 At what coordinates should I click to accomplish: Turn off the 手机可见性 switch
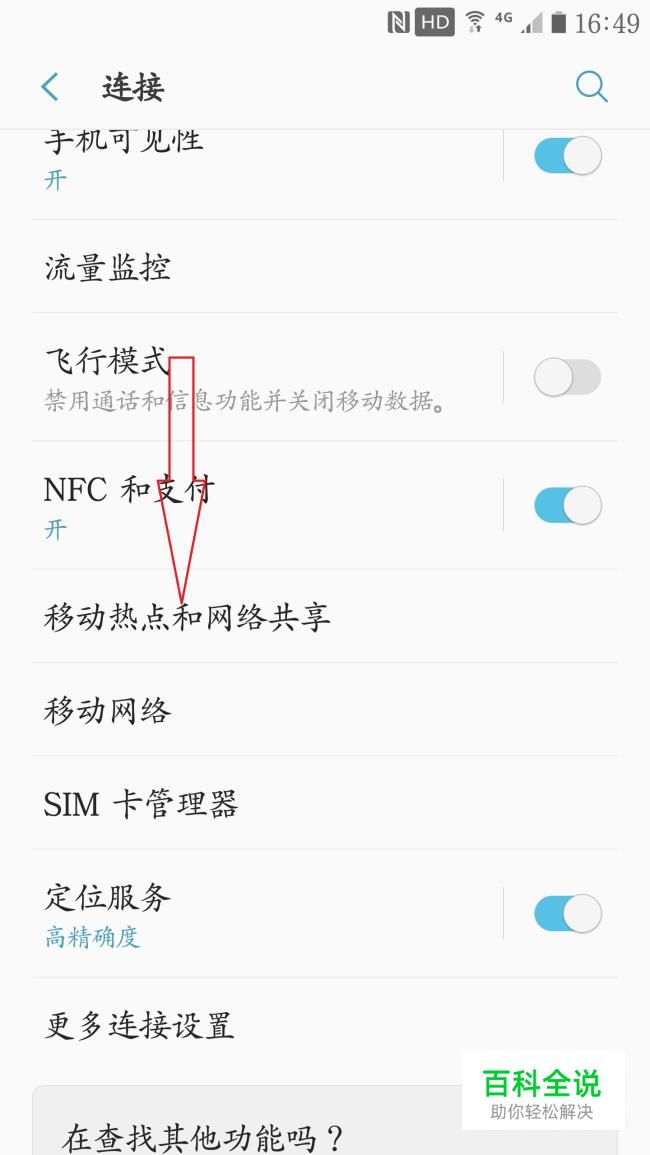click(567, 155)
